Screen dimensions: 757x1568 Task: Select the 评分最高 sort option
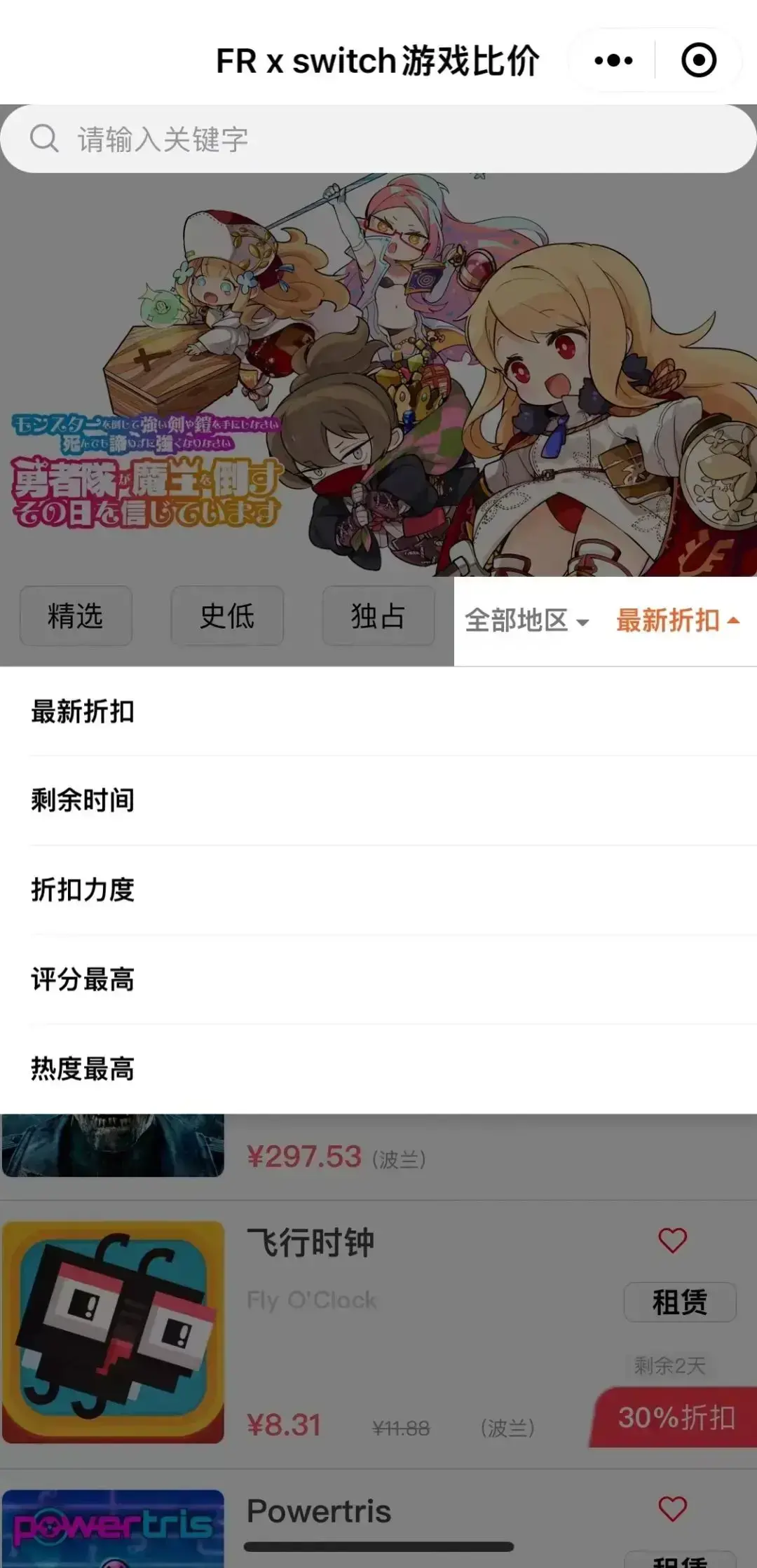click(x=83, y=980)
